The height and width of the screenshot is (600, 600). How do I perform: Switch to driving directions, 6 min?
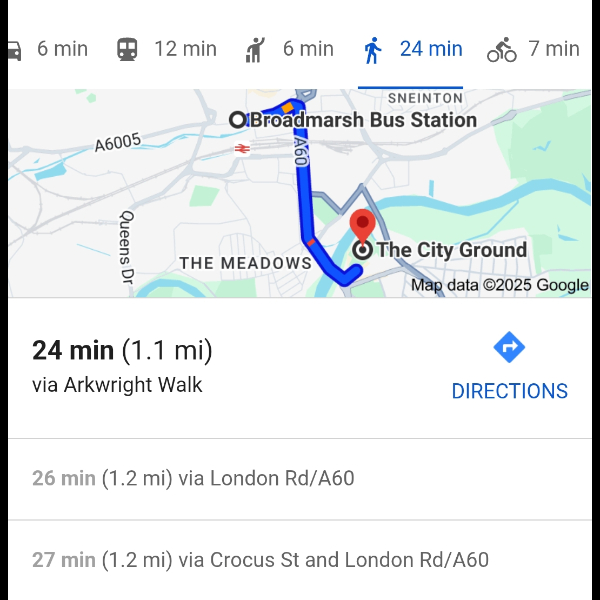(48, 48)
